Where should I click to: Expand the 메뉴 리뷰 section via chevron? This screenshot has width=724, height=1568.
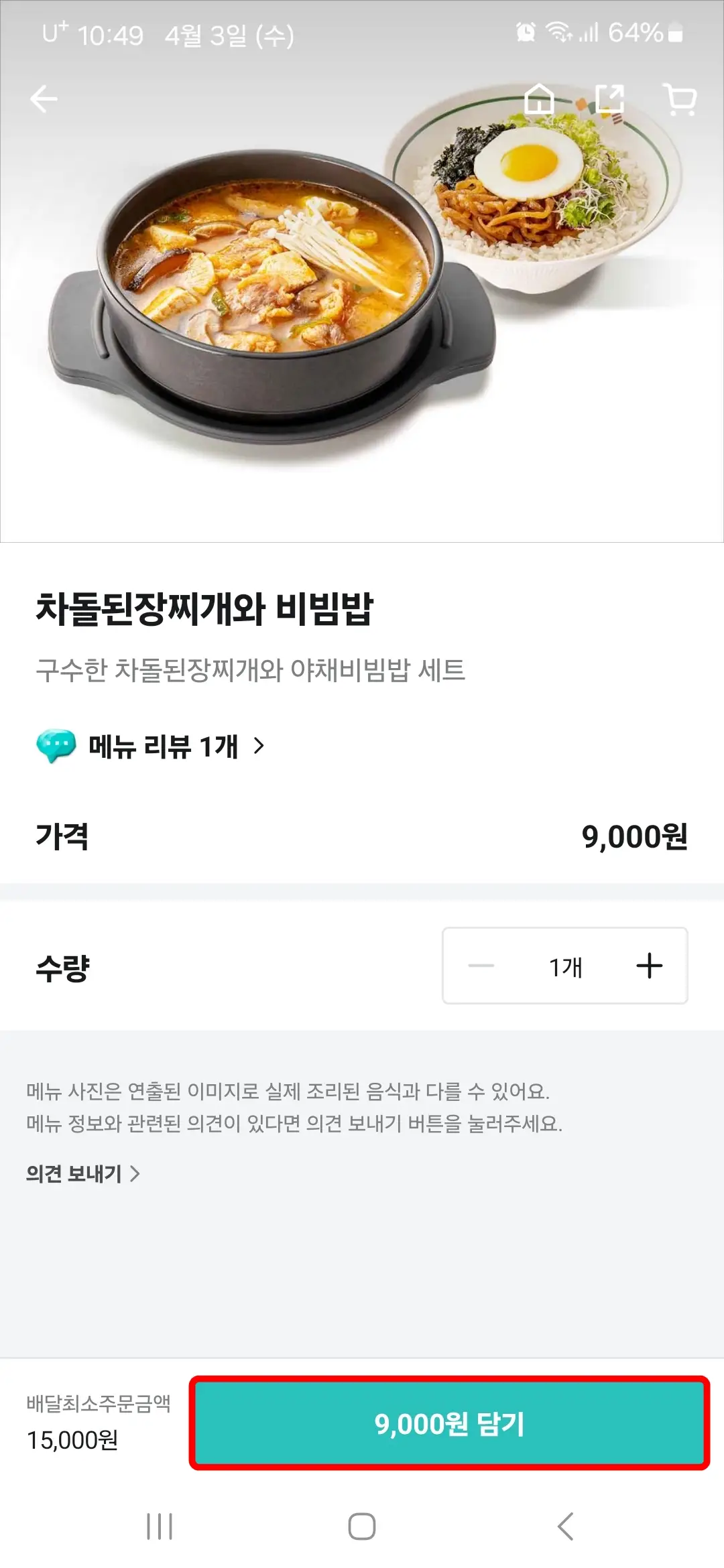[257, 747]
